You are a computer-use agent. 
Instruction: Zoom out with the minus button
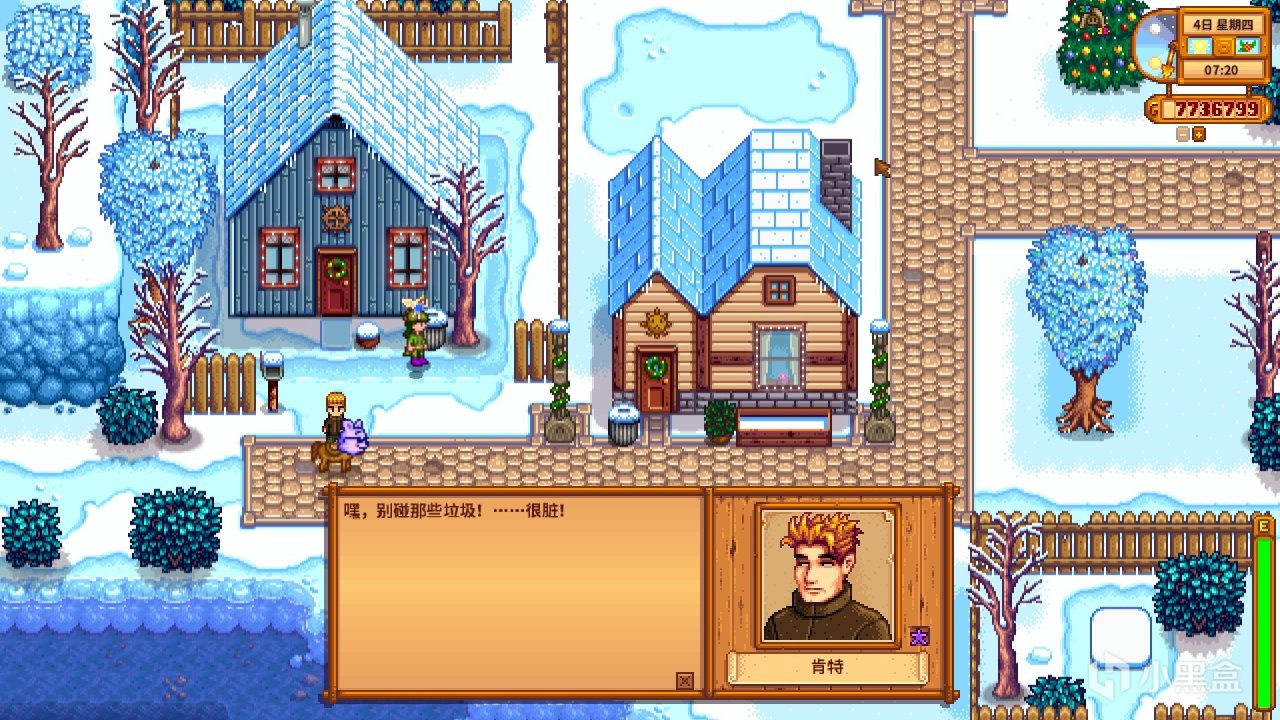[1183, 134]
